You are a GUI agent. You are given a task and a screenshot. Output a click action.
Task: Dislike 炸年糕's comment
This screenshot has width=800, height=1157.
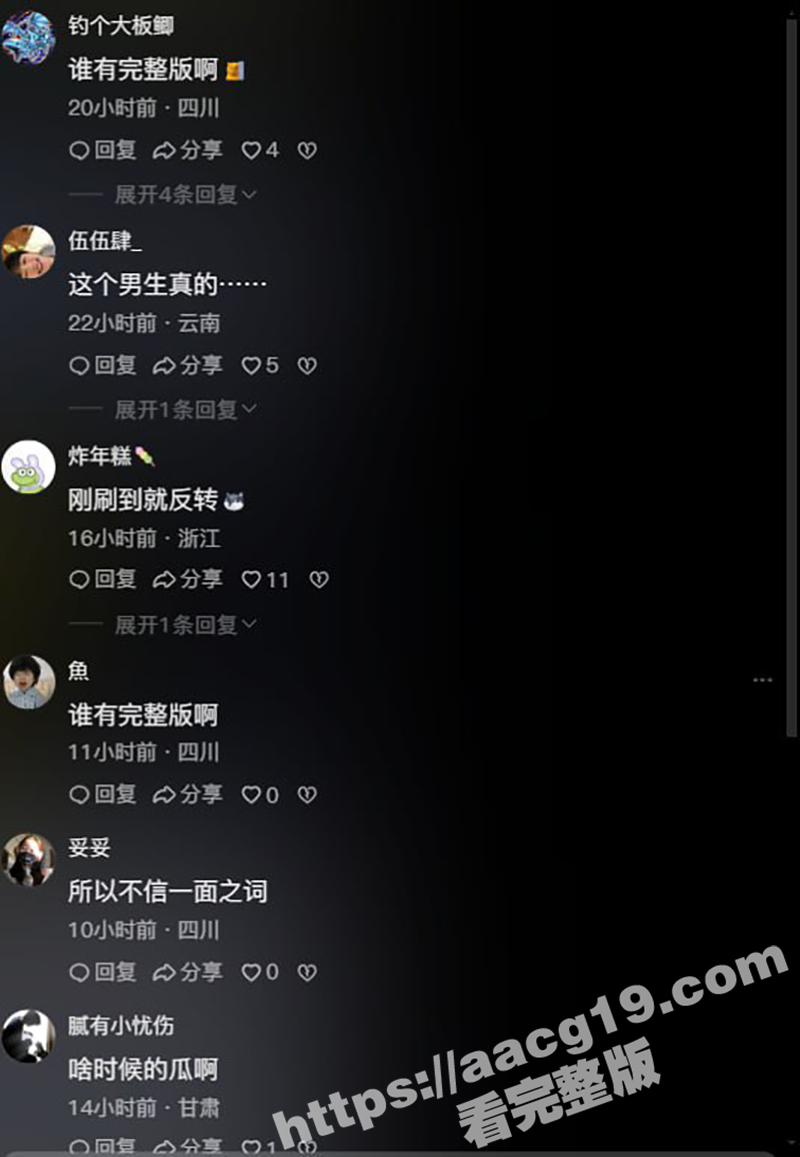click(x=318, y=579)
